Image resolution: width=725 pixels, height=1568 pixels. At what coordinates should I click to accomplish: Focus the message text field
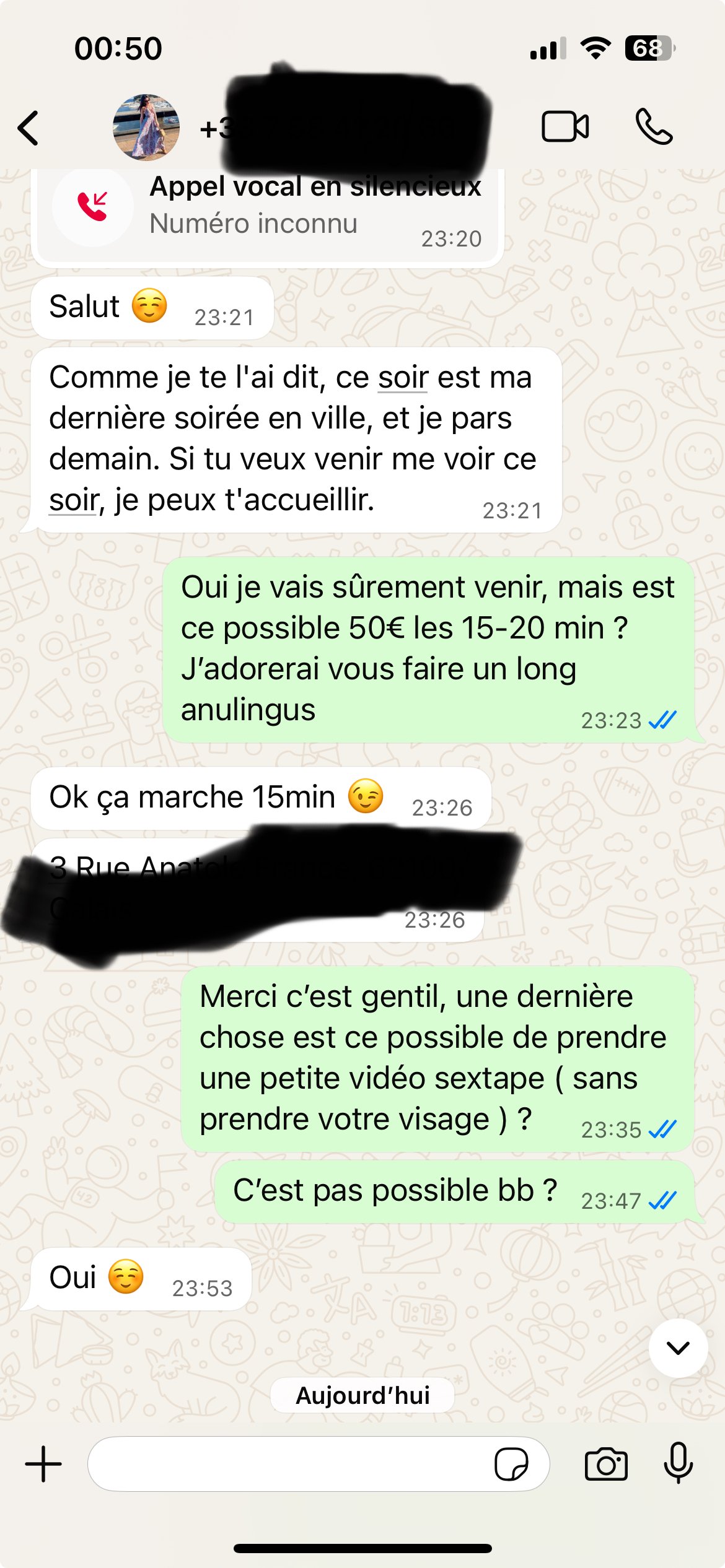[285, 1464]
